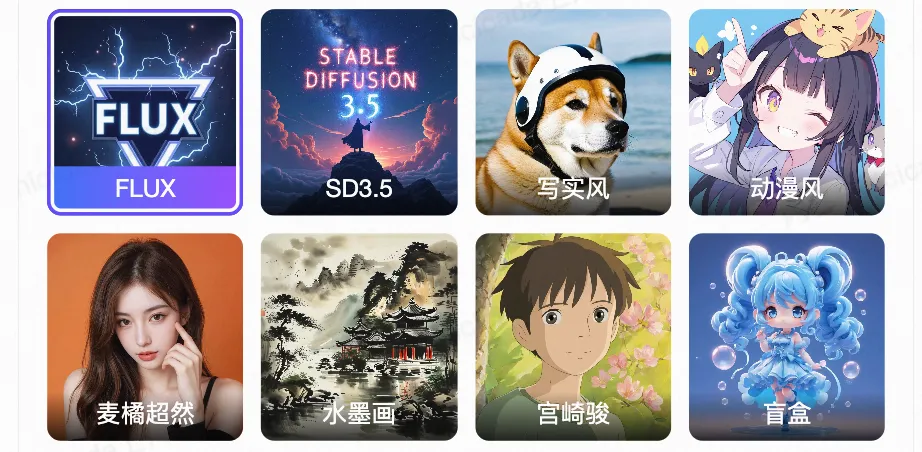Choose the 盲盒 blind box tile
The height and width of the screenshot is (452, 922).
pos(787,337)
